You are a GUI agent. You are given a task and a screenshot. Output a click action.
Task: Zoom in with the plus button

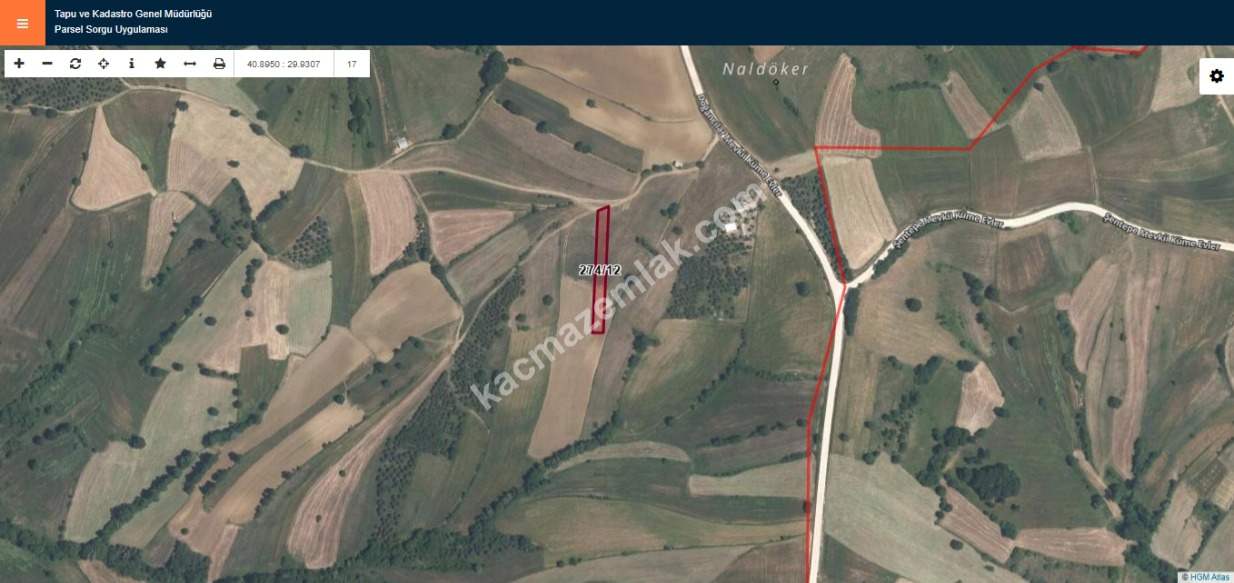coord(19,63)
